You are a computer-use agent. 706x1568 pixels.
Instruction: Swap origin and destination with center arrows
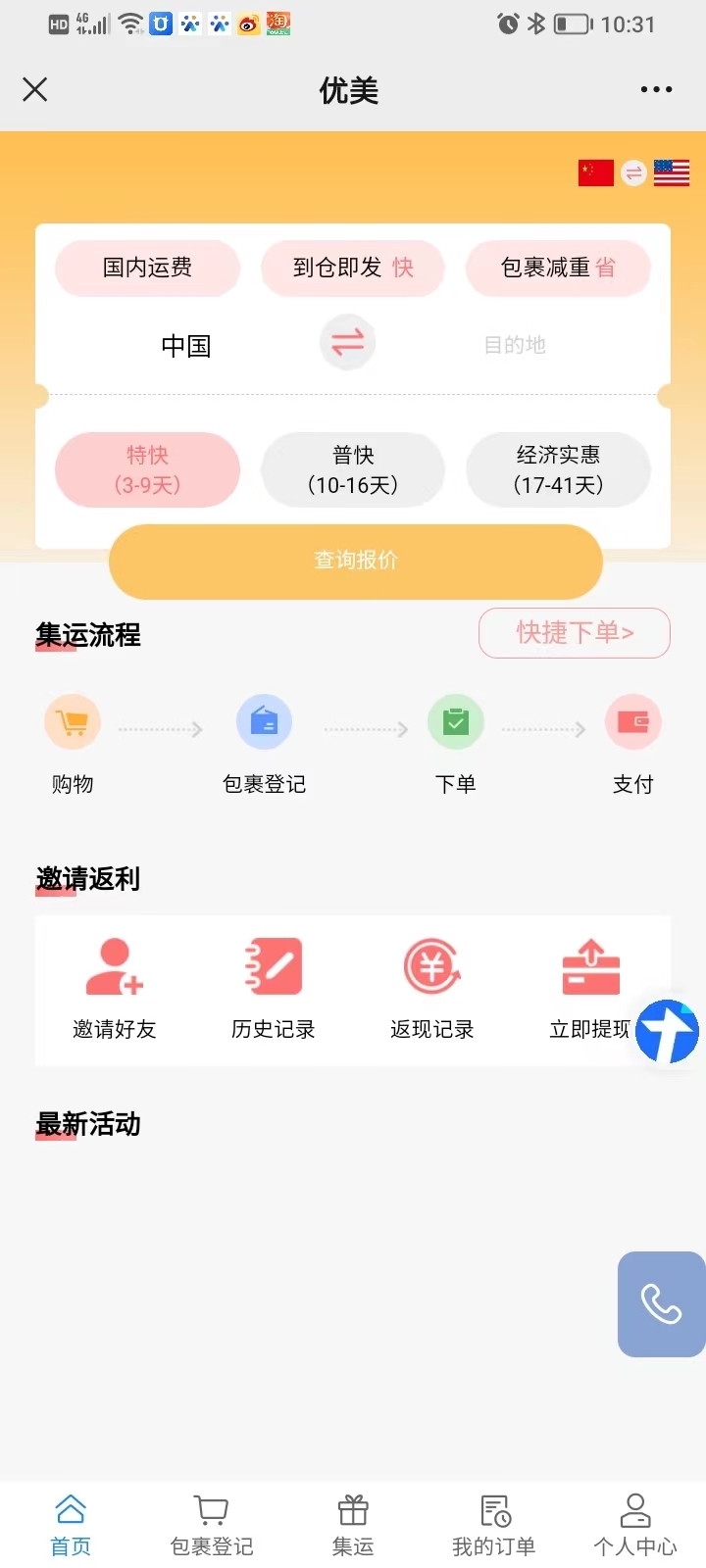tap(347, 342)
